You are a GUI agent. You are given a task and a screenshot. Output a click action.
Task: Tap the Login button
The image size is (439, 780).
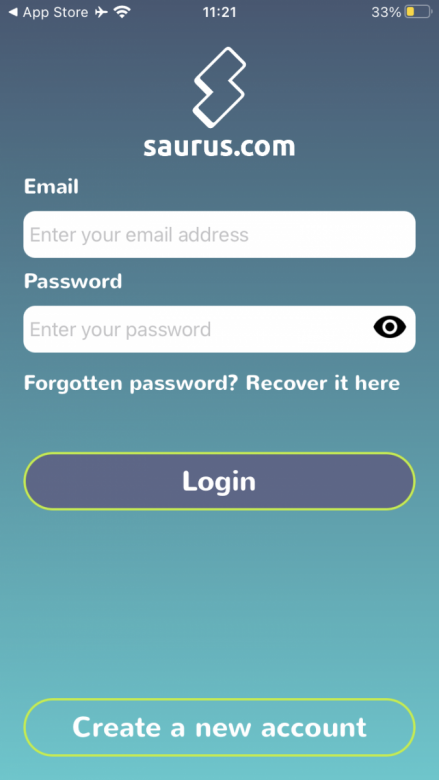click(219, 481)
